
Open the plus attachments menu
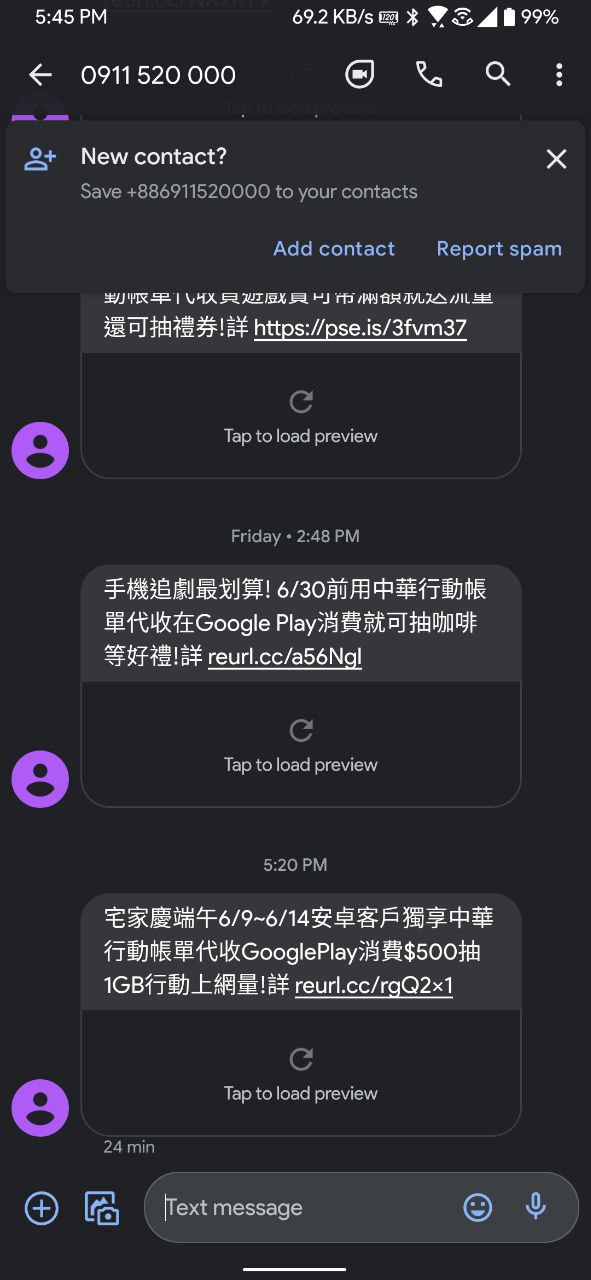tap(41, 1208)
